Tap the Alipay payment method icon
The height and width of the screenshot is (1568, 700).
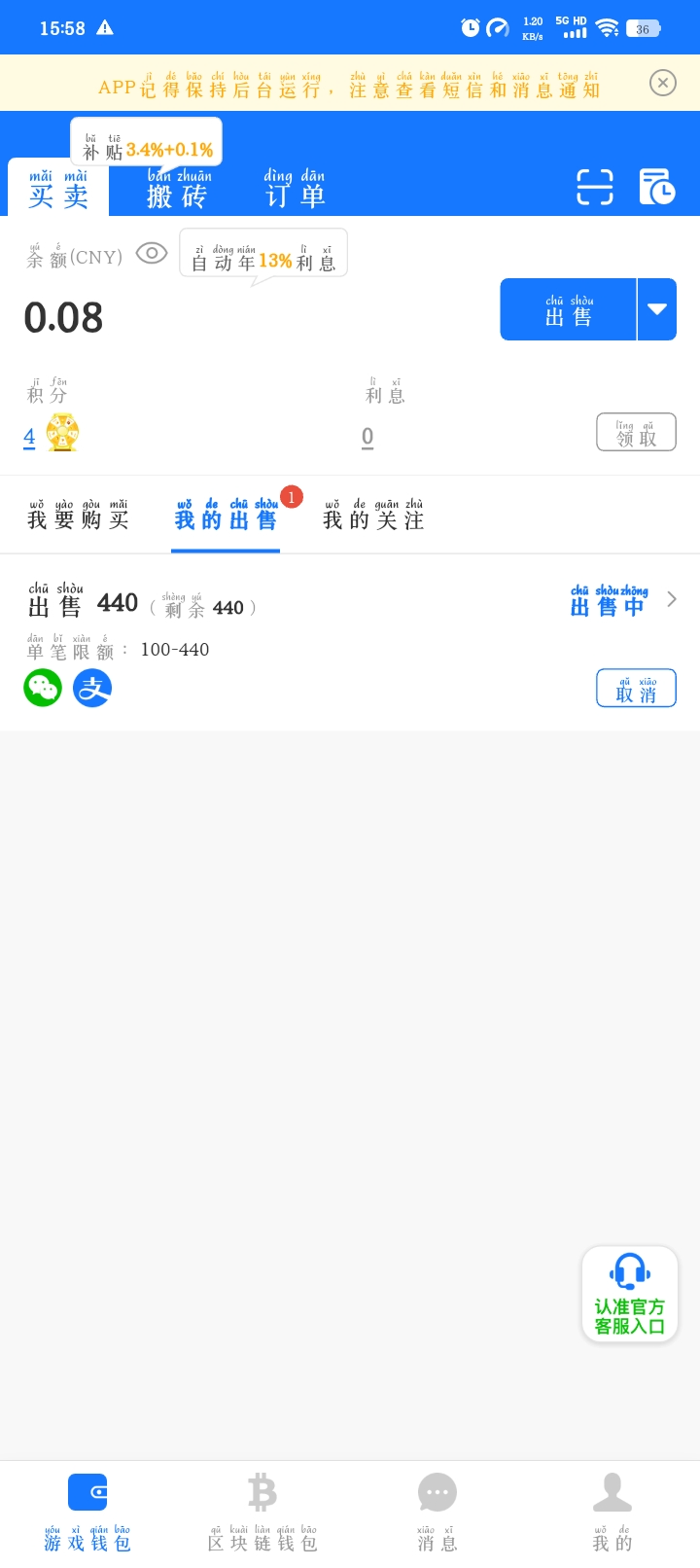92,688
